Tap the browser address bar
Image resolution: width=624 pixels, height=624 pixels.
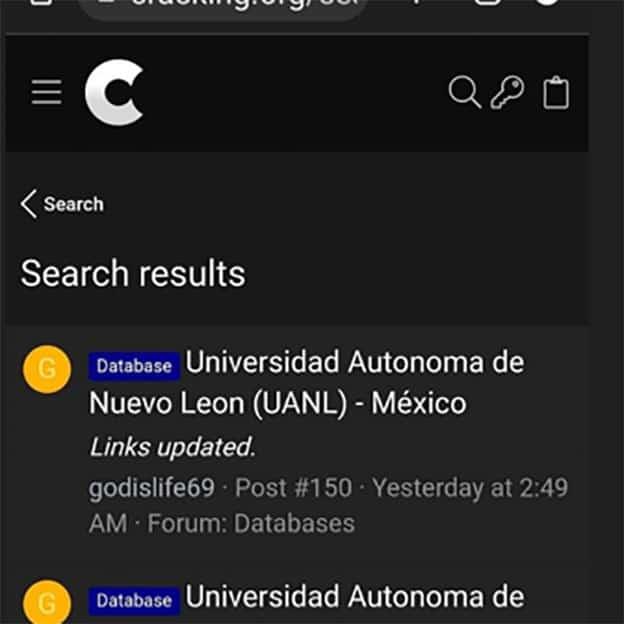[x=220, y=6]
